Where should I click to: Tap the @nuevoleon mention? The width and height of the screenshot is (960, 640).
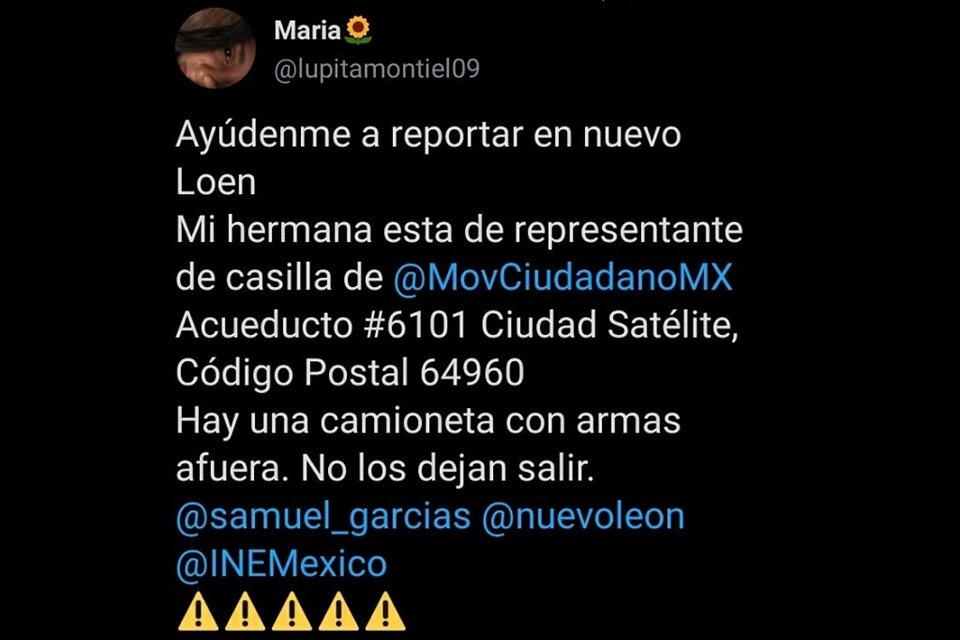pyautogui.click(x=584, y=516)
